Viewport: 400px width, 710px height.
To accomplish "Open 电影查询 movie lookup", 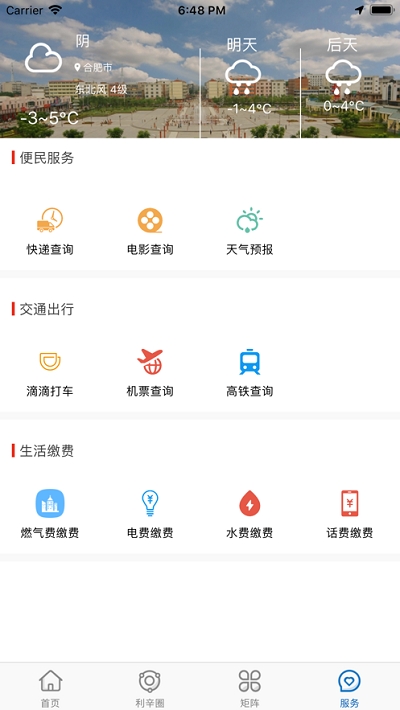I will 150,231.
